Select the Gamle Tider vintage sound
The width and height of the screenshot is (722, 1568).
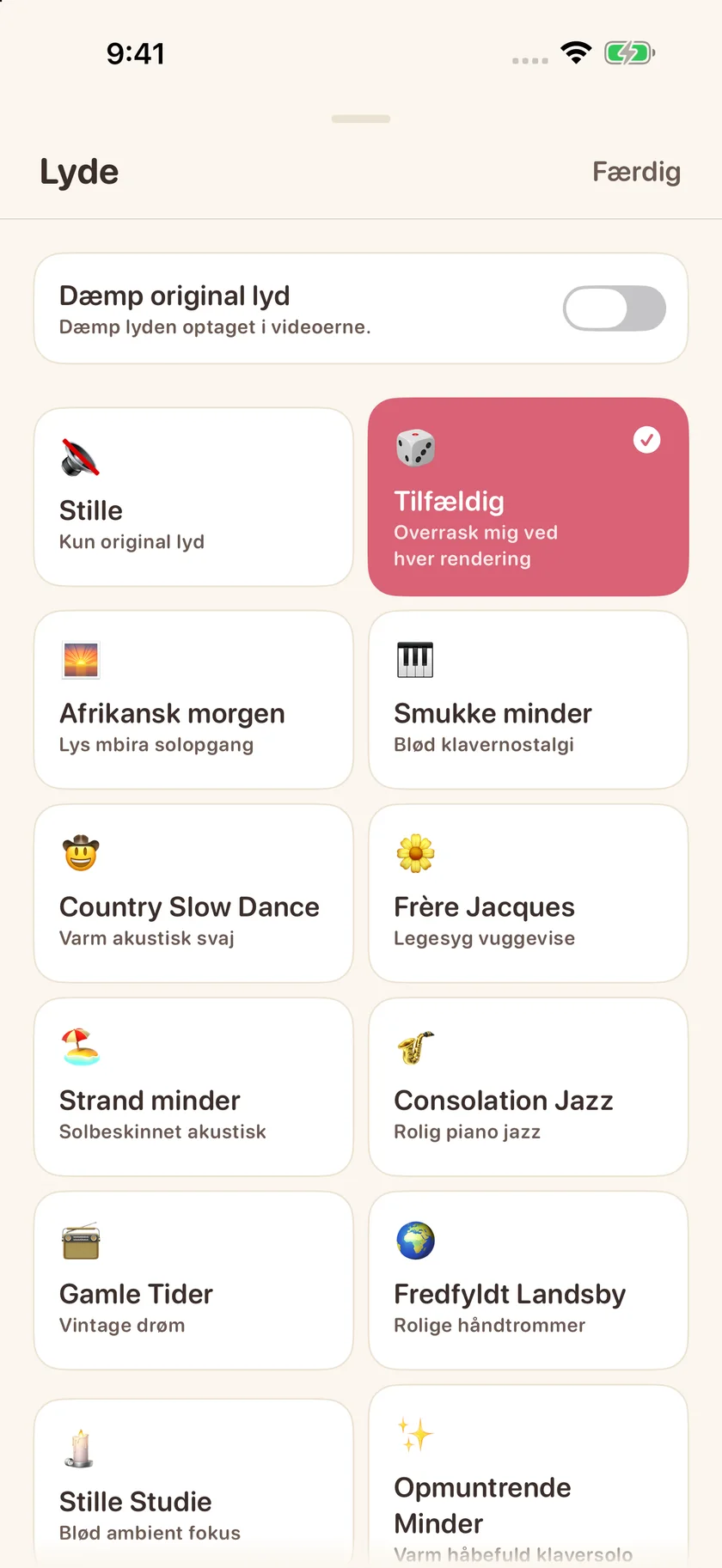(x=193, y=1280)
